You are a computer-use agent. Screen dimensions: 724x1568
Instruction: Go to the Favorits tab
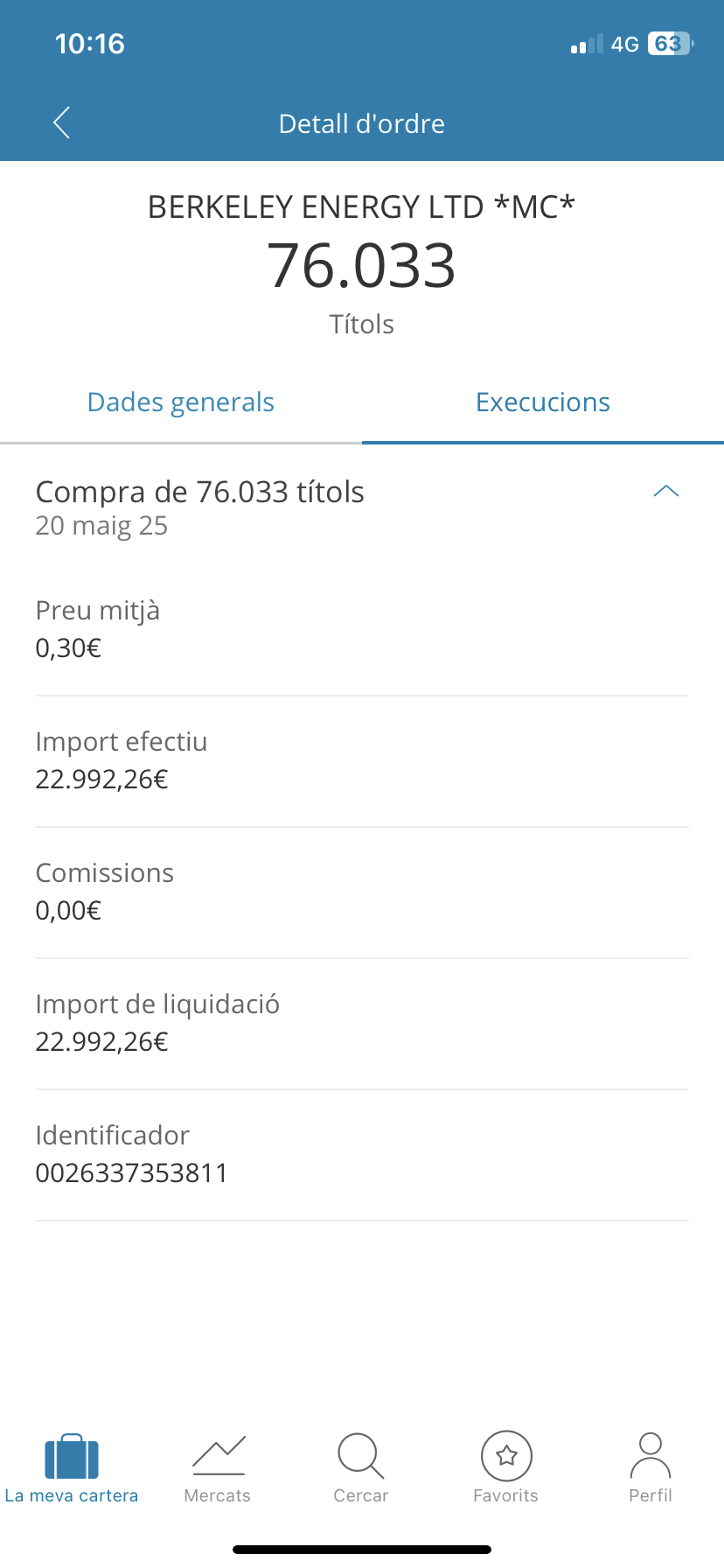tap(506, 1469)
